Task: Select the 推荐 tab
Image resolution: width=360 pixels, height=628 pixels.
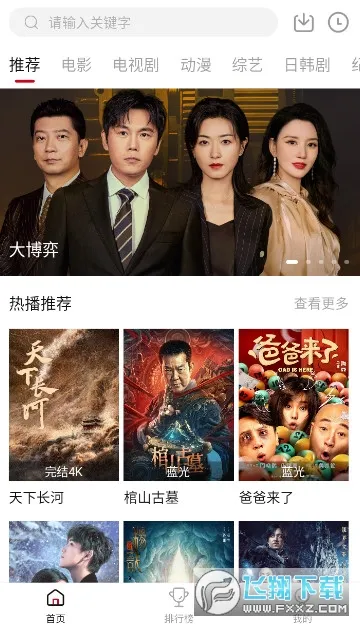Action: click(x=25, y=65)
